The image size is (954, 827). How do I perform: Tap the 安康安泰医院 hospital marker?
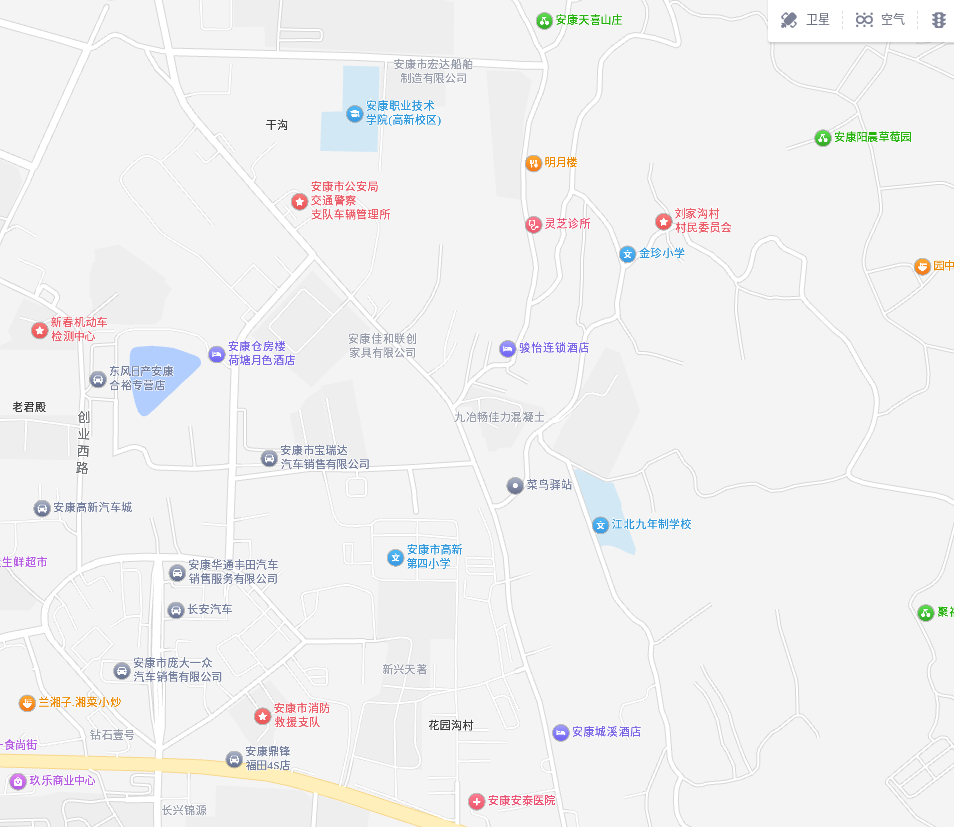pyautogui.click(x=477, y=801)
